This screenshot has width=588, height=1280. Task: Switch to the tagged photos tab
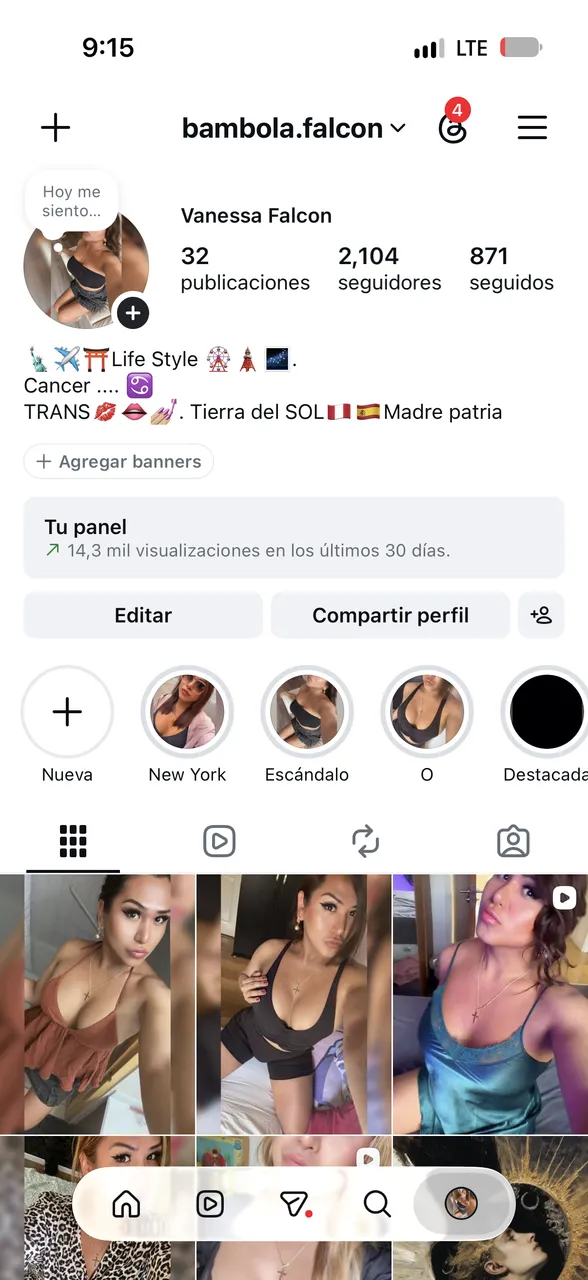[513, 841]
